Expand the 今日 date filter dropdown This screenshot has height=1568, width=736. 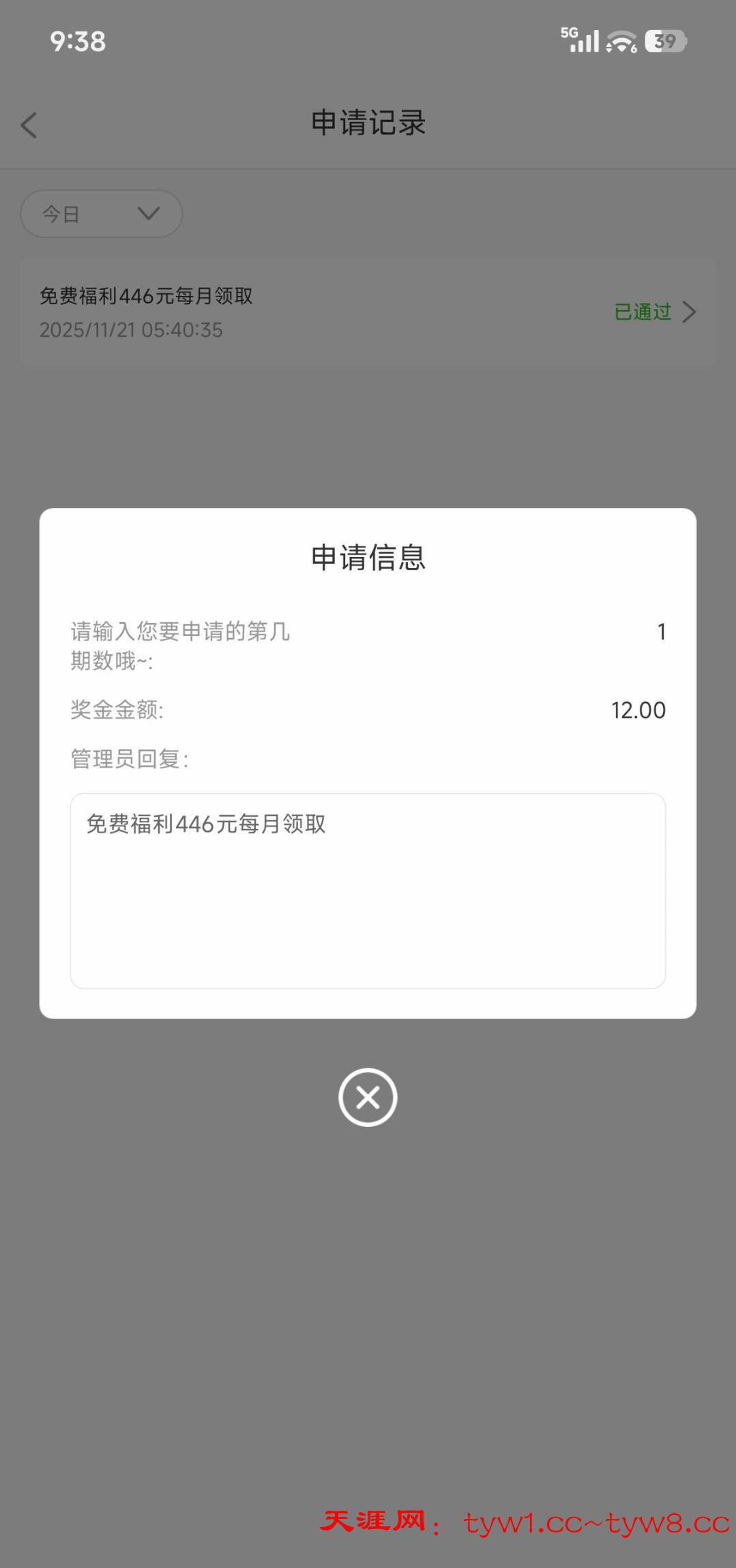point(102,214)
